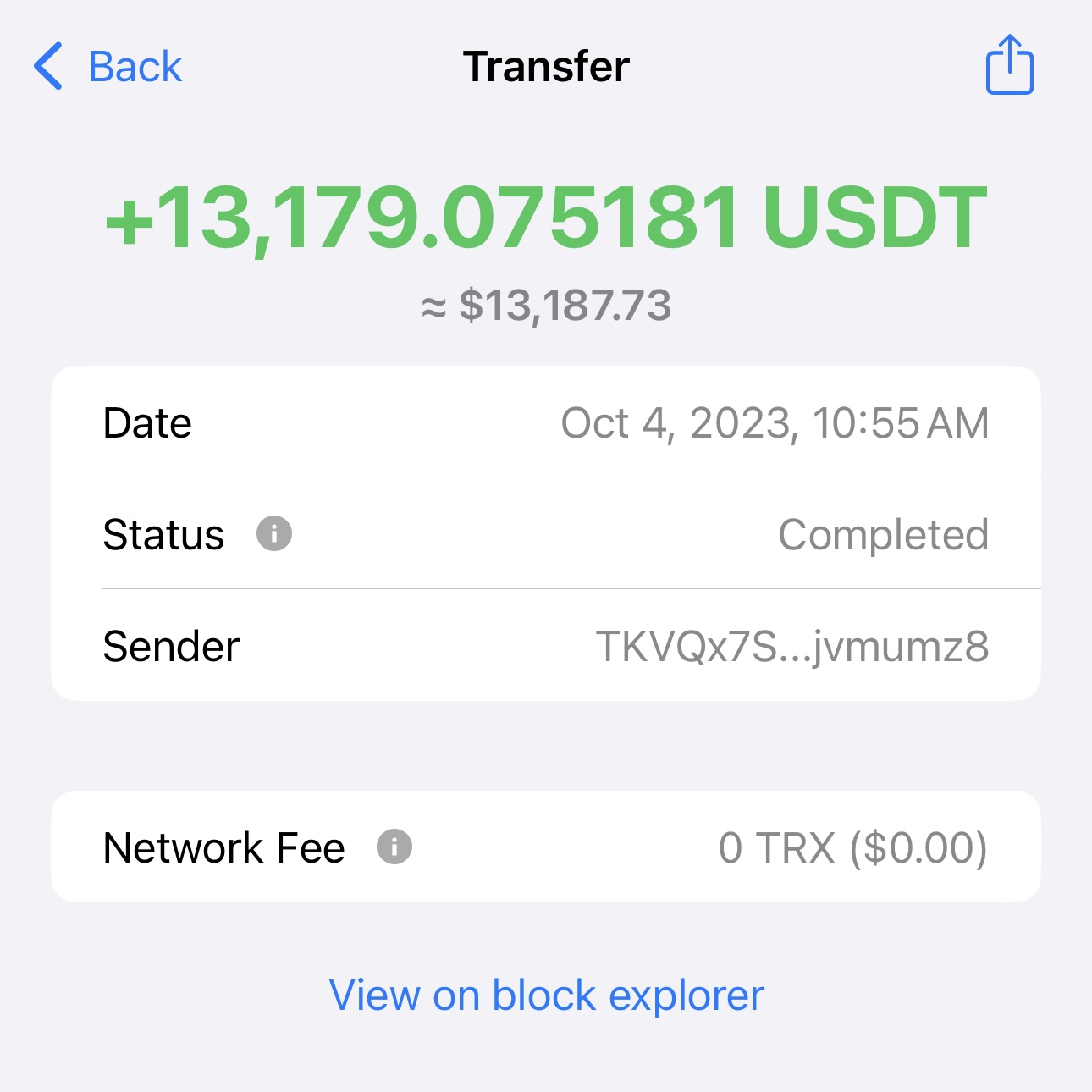The width and height of the screenshot is (1092, 1092).
Task: Show info about Network Fee
Action: pos(394,847)
